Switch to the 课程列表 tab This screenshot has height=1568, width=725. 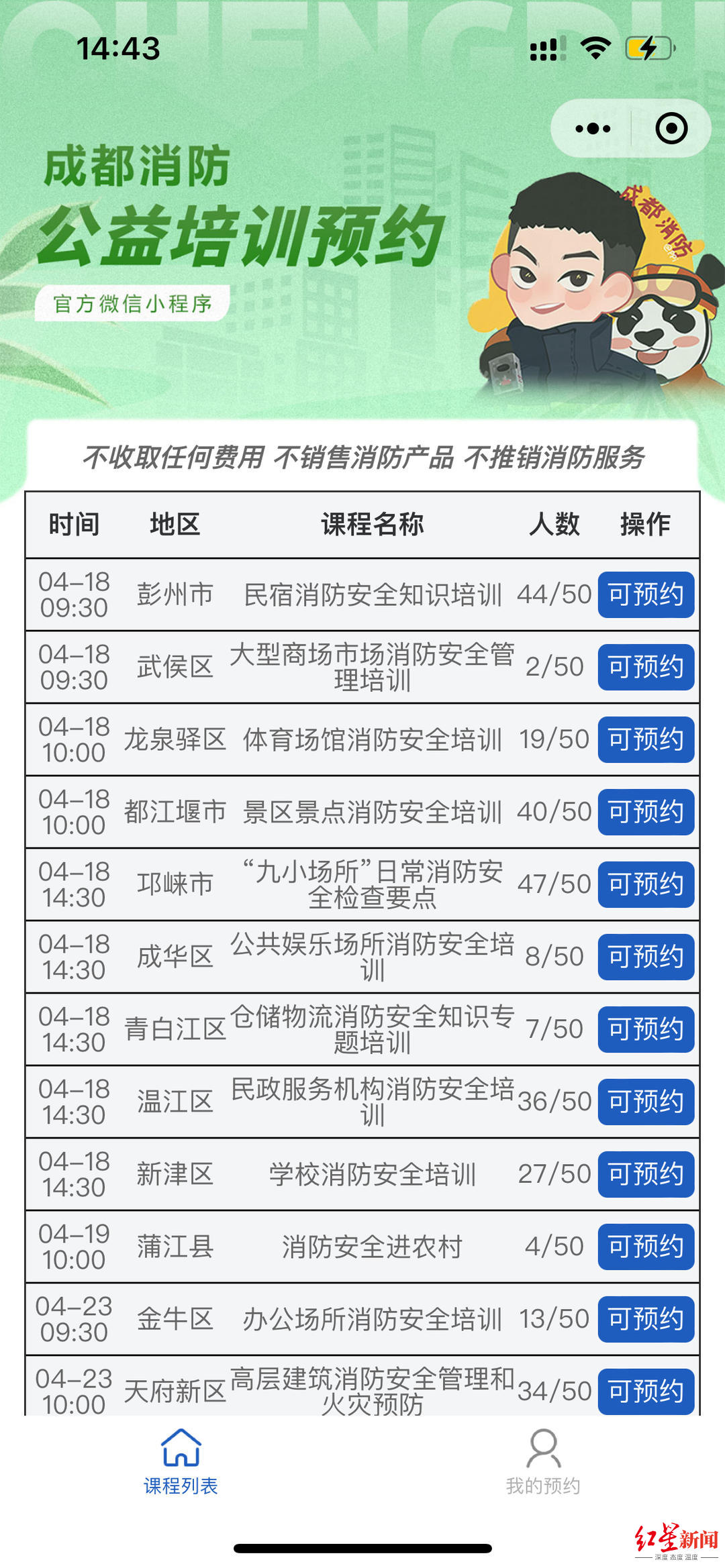pos(181,1462)
